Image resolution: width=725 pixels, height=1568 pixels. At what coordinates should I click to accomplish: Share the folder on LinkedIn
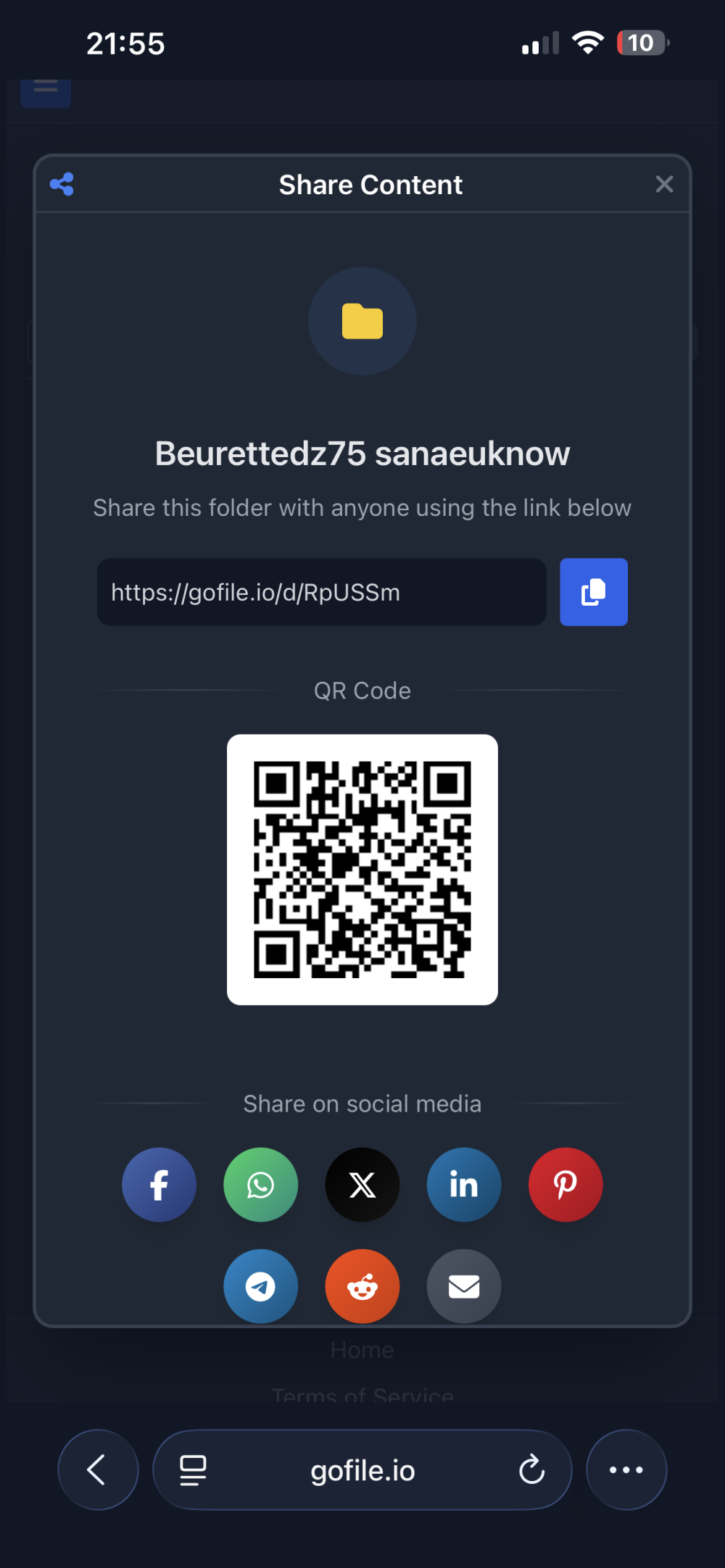(464, 1185)
